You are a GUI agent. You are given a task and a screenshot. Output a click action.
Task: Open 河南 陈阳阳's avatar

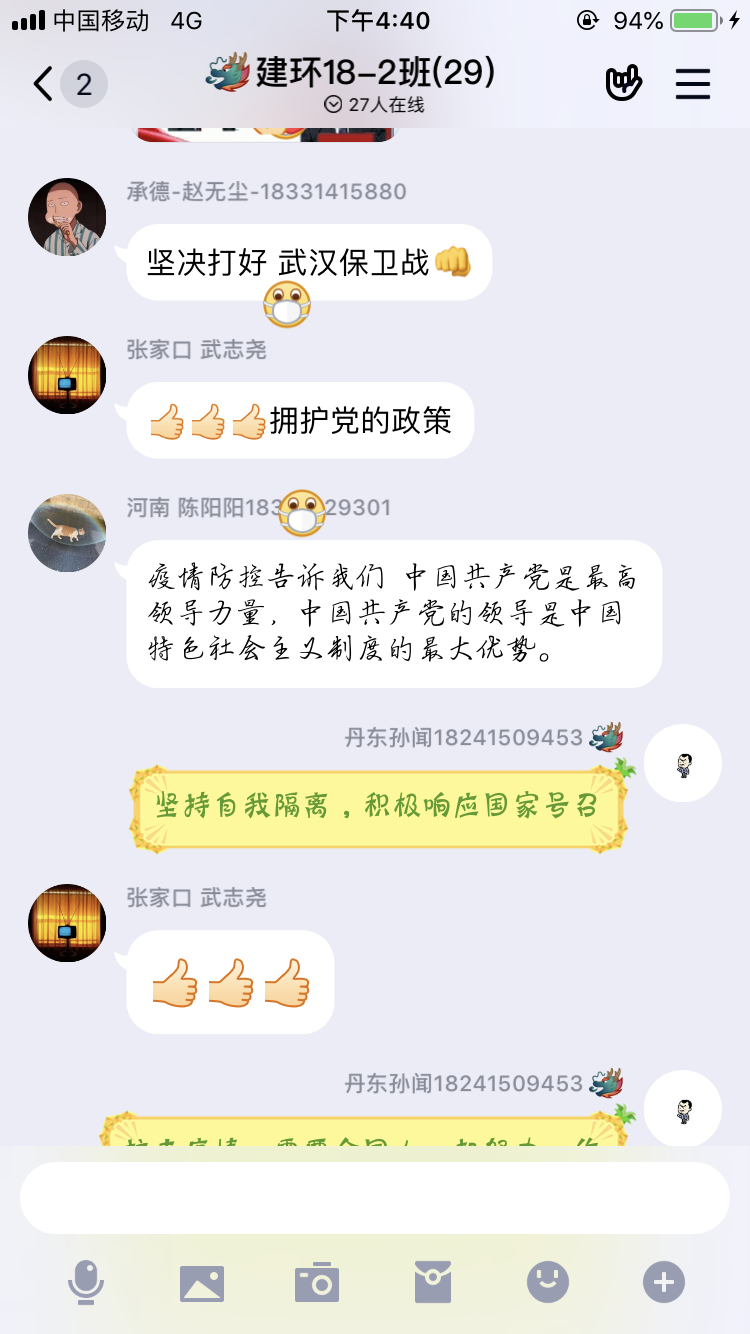coord(67,533)
